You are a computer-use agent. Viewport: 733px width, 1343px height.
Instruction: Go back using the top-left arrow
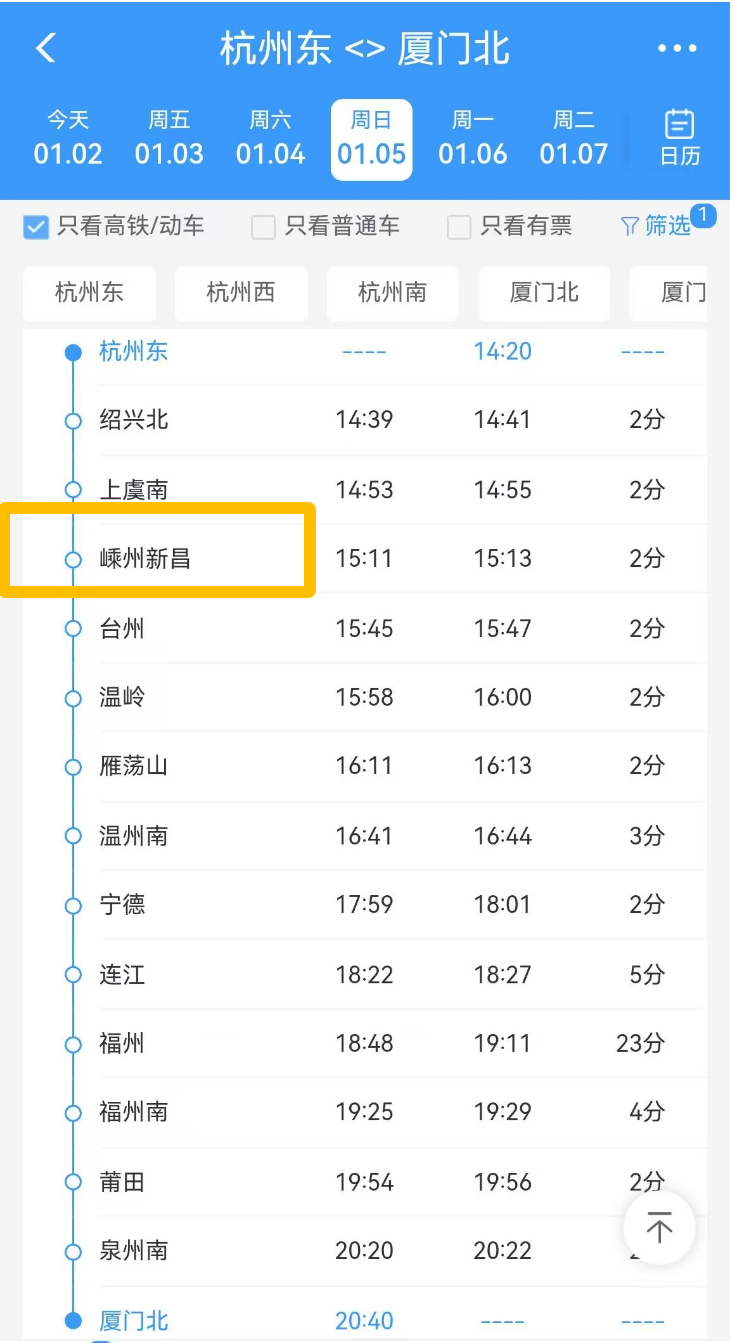click(x=46, y=48)
